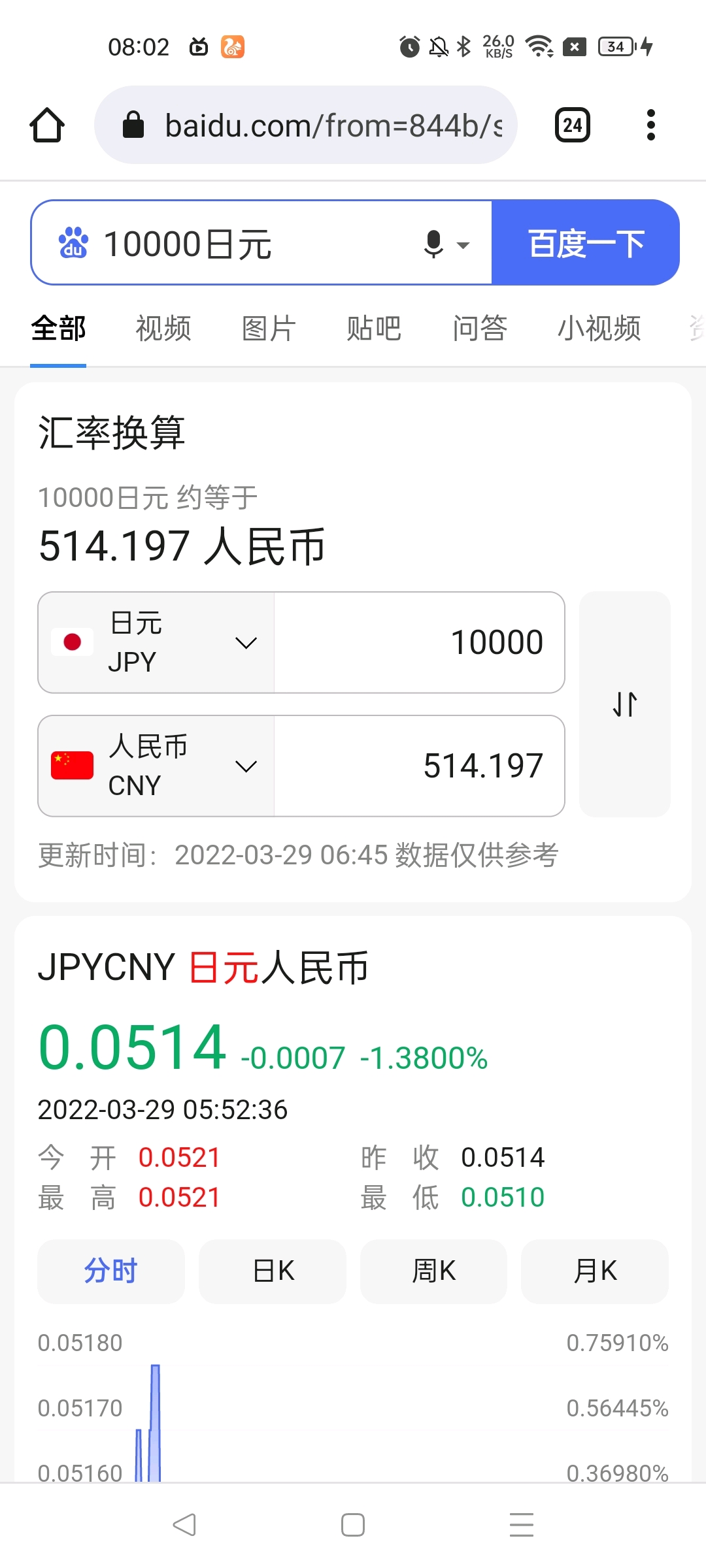This screenshot has width=706, height=1568.
Task: Tap the browser home icon
Action: [x=47, y=125]
